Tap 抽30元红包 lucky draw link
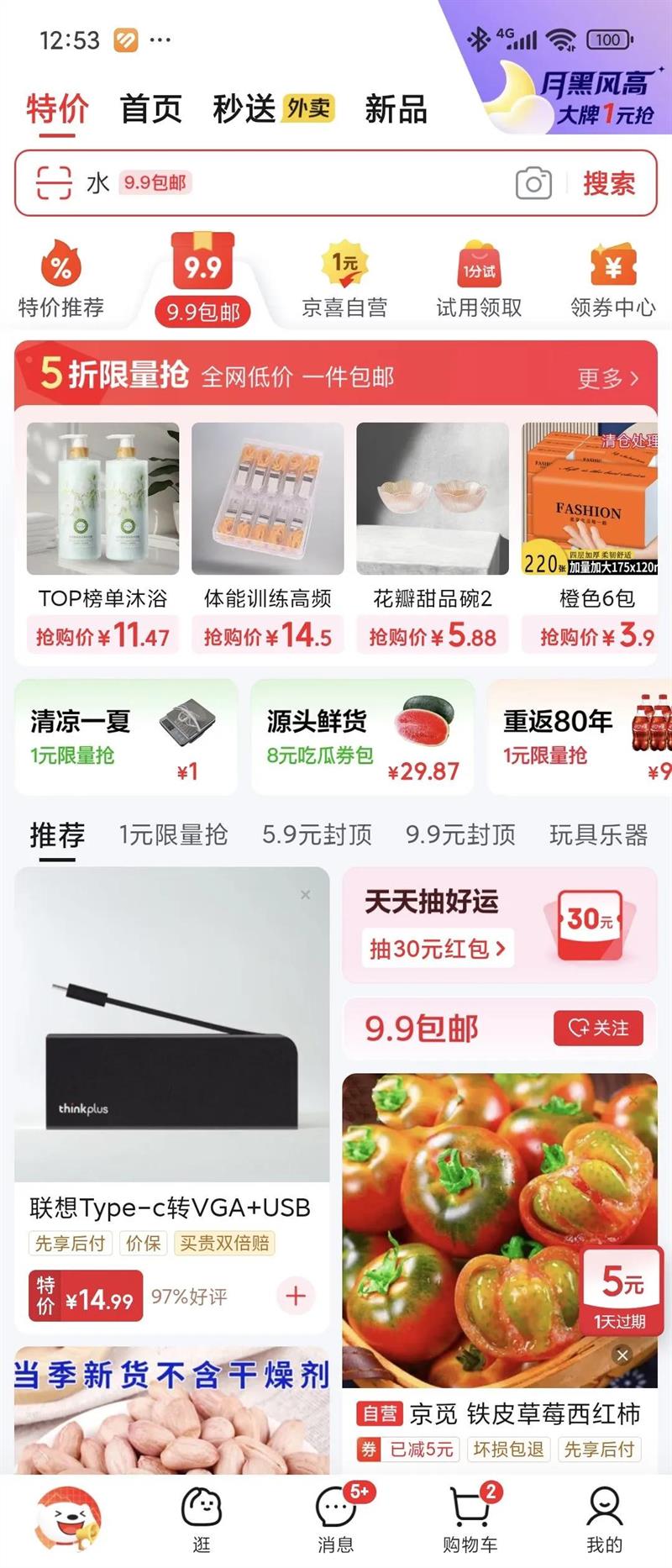 click(437, 949)
